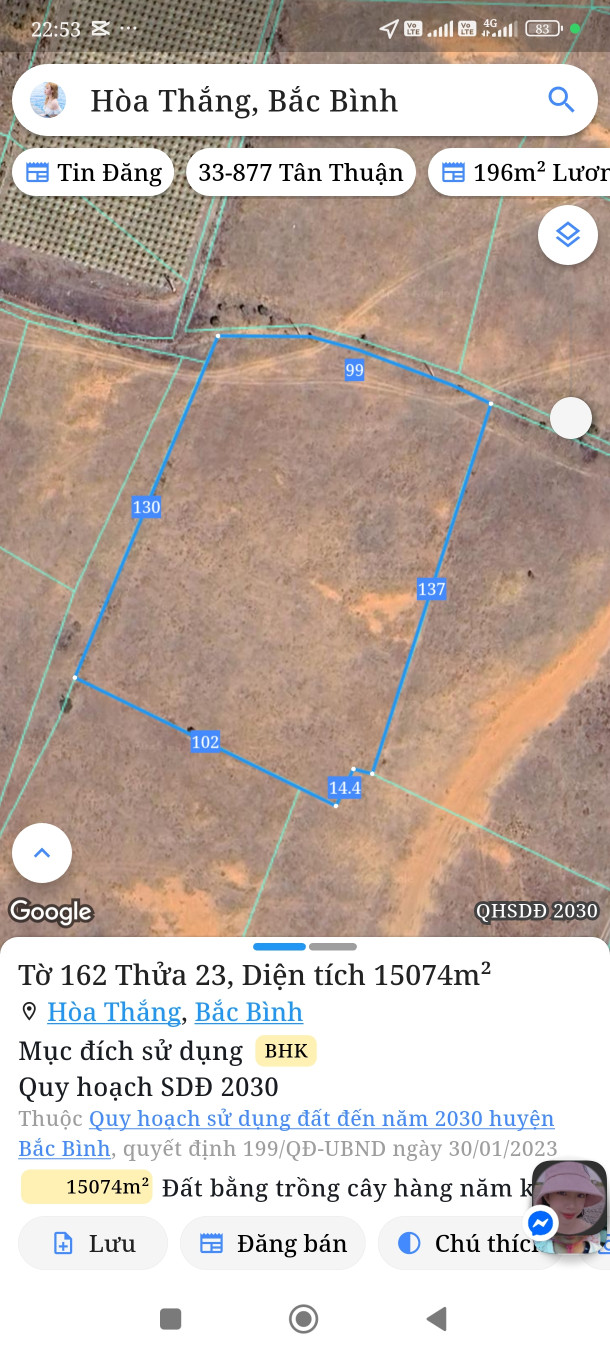Expand panel with the up chevron button
The height and width of the screenshot is (1356, 610).
click(x=42, y=853)
